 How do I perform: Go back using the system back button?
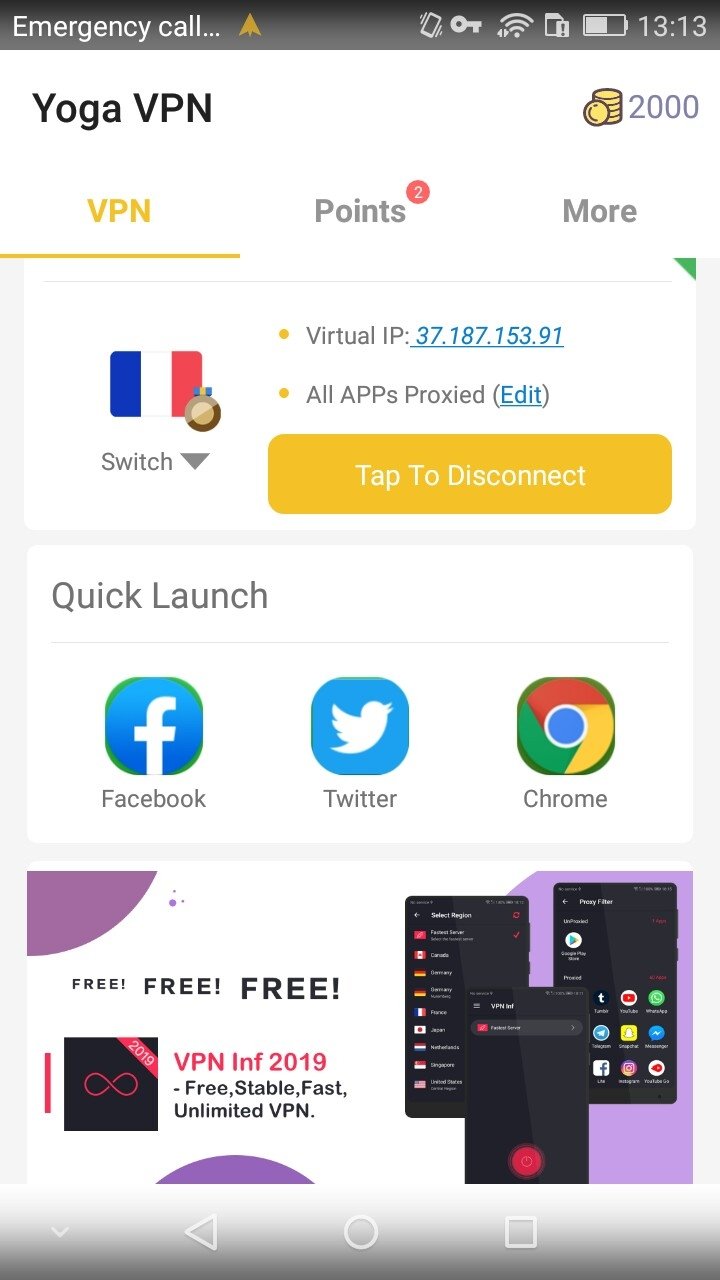click(x=201, y=1232)
